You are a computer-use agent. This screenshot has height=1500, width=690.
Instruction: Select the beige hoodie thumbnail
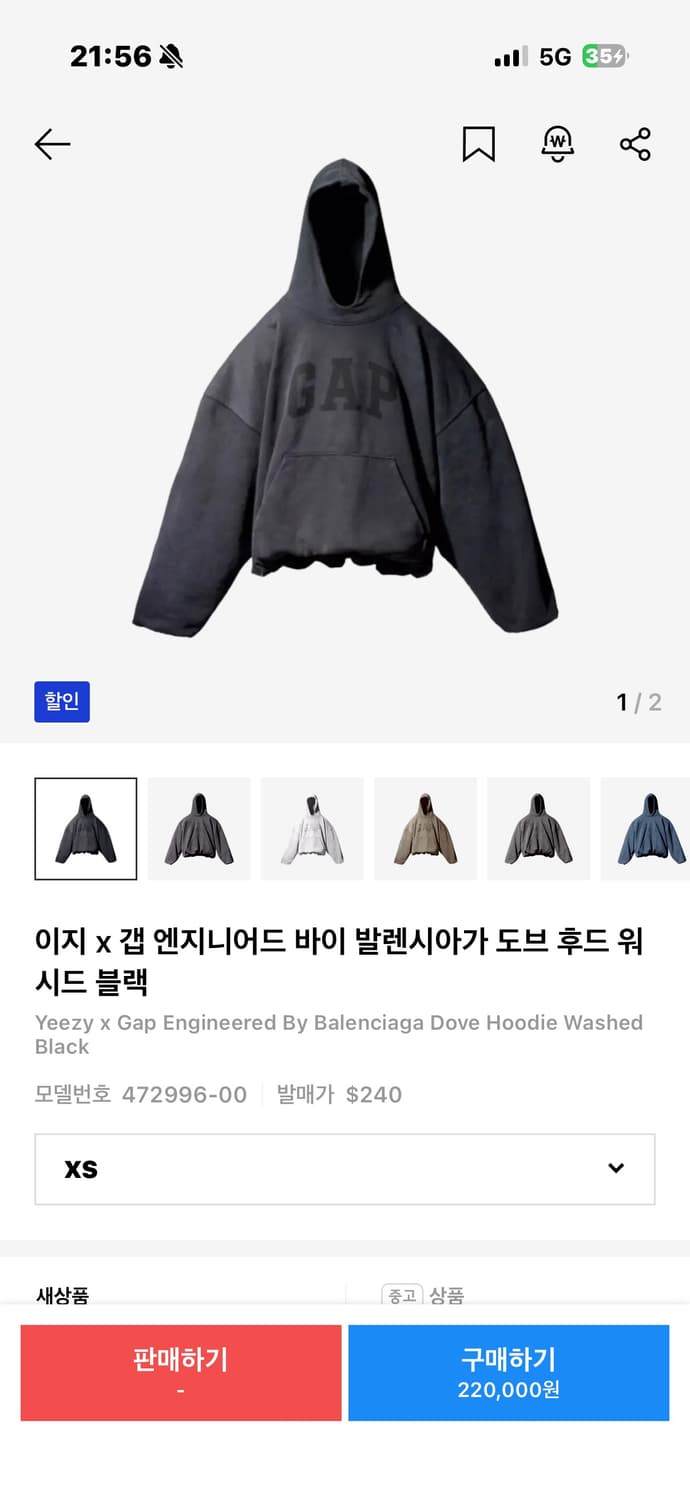(x=425, y=829)
